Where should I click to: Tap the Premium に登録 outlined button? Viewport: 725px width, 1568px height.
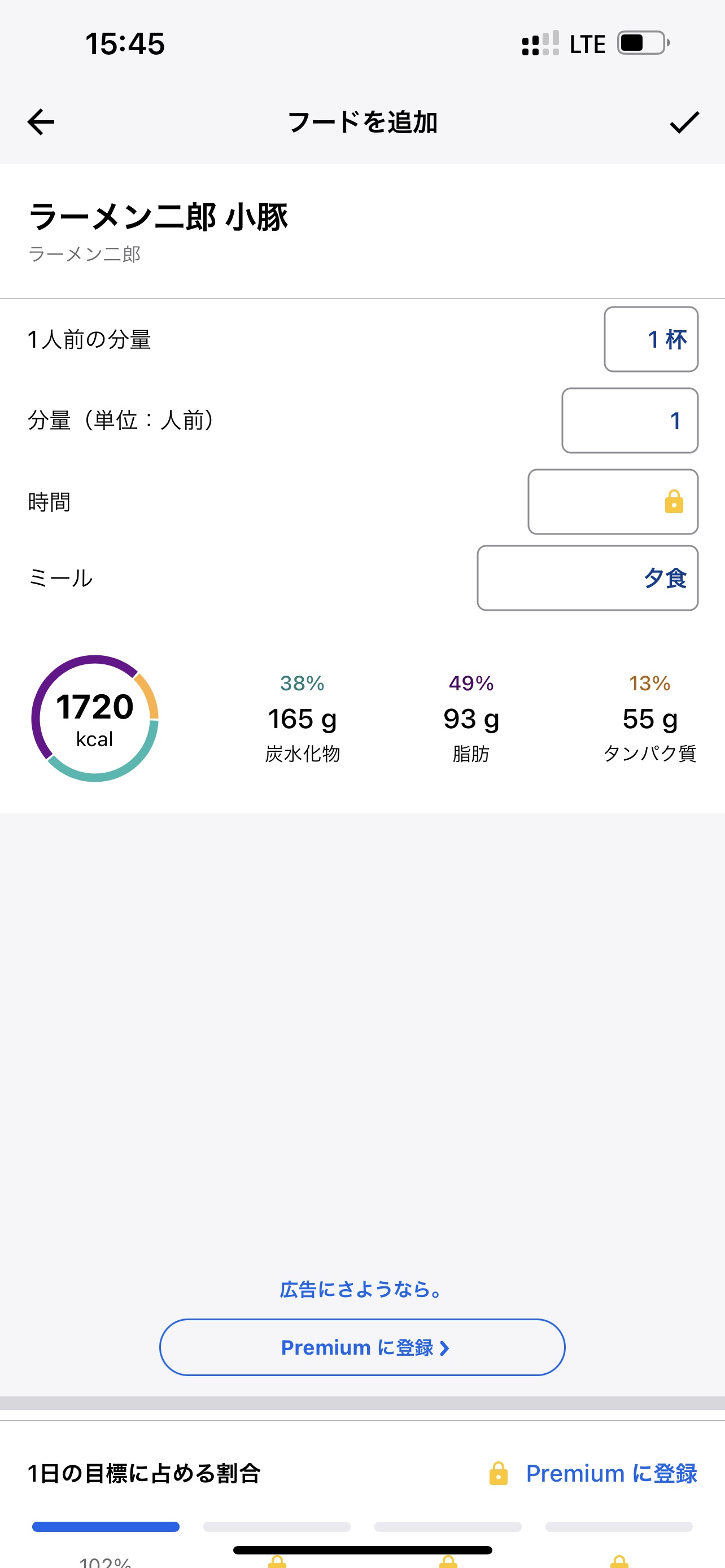coord(362,1347)
